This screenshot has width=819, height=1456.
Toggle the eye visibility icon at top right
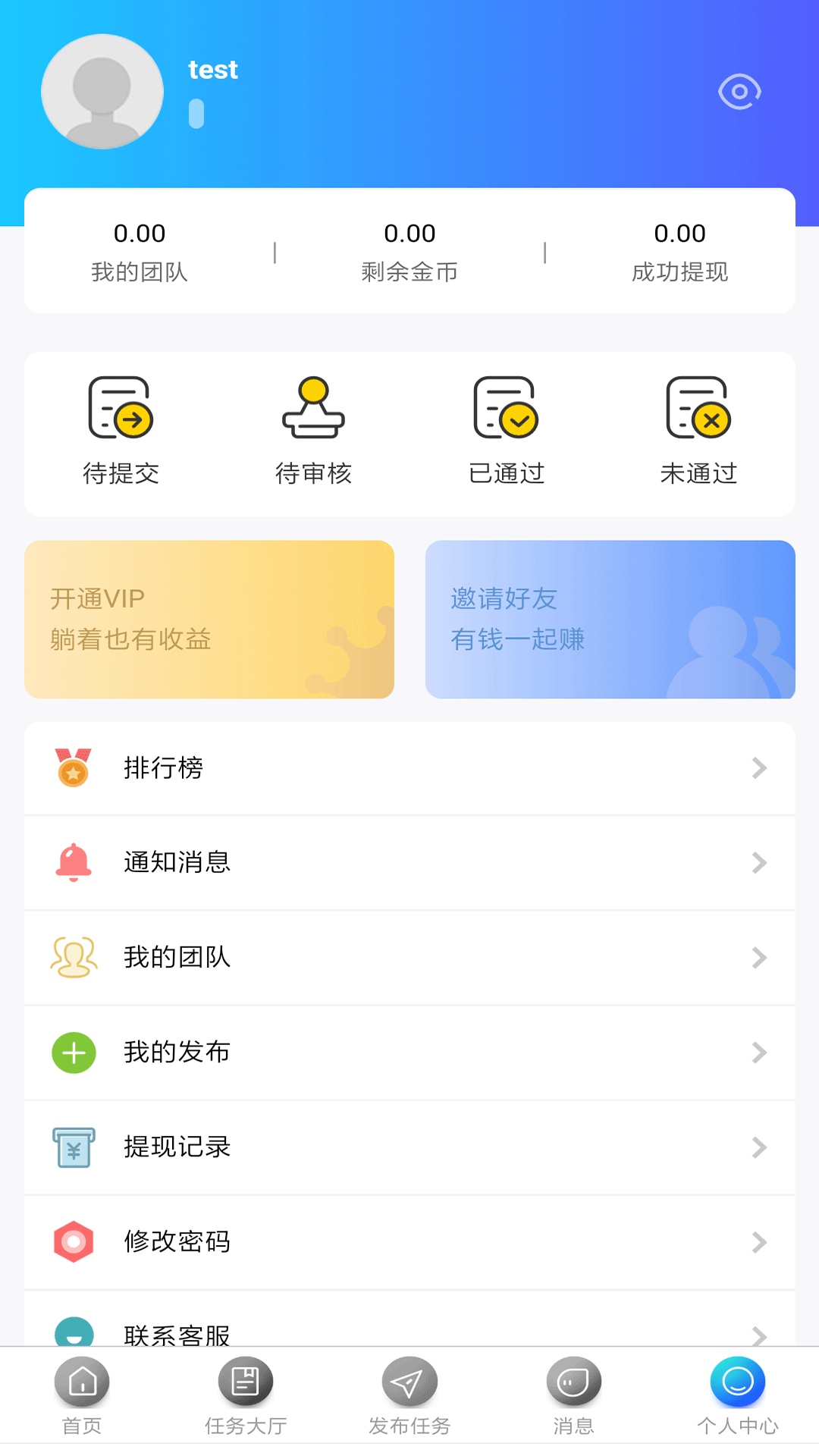[x=738, y=91]
